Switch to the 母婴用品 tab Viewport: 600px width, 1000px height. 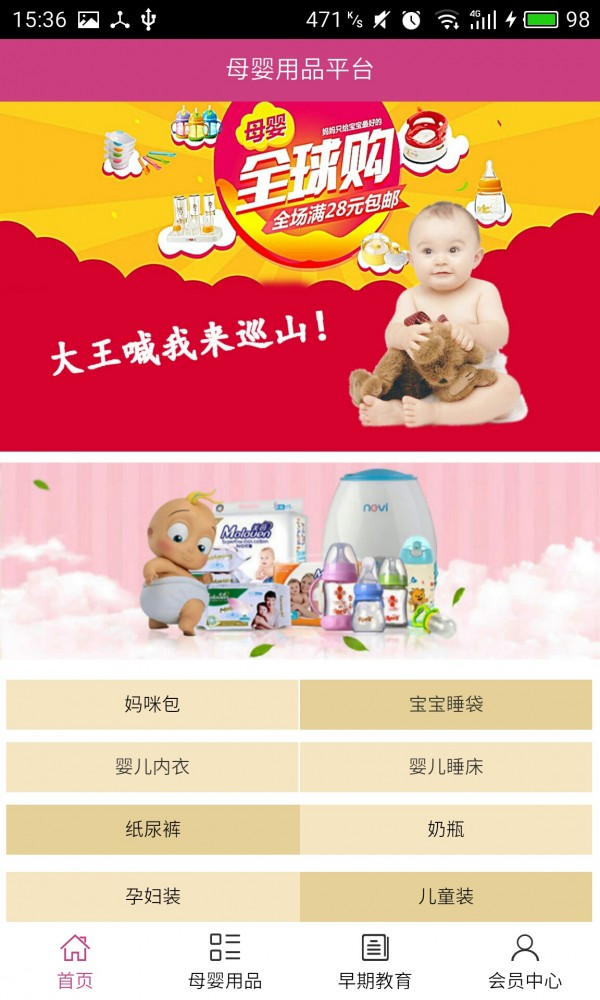pos(225,961)
